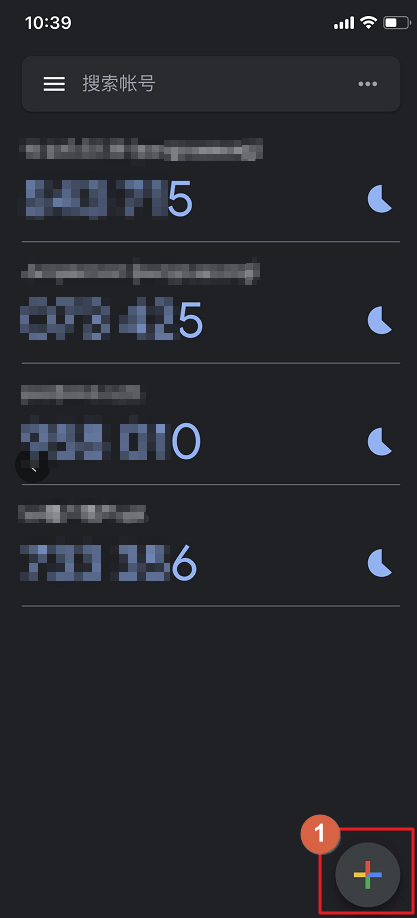This screenshot has width=417, height=918.
Task: Open the three-dot overflow menu
Action: click(368, 84)
